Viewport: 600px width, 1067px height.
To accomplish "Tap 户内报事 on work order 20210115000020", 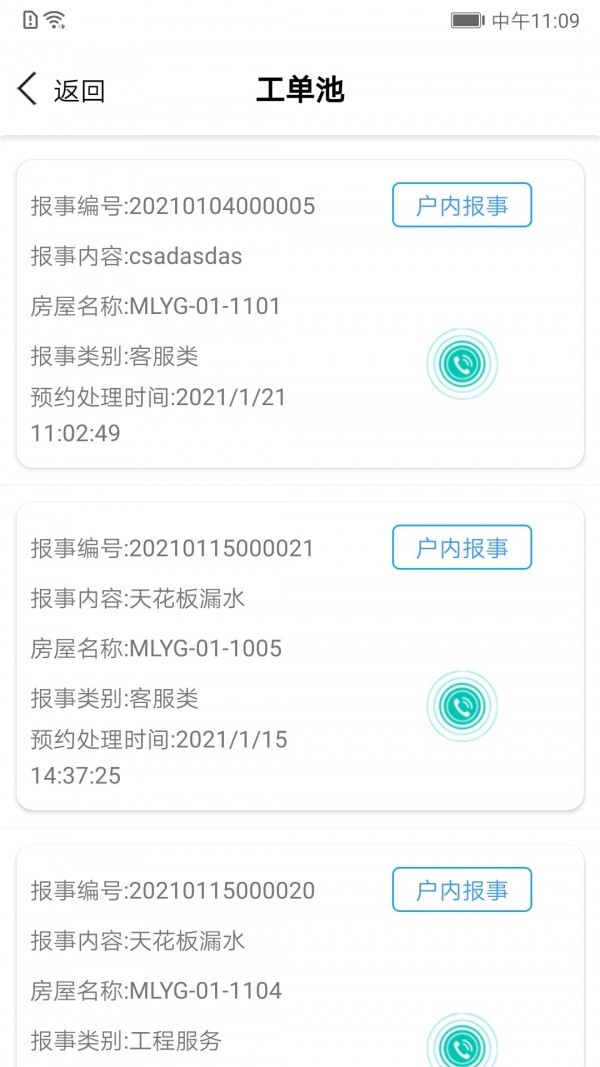I will click(x=461, y=890).
